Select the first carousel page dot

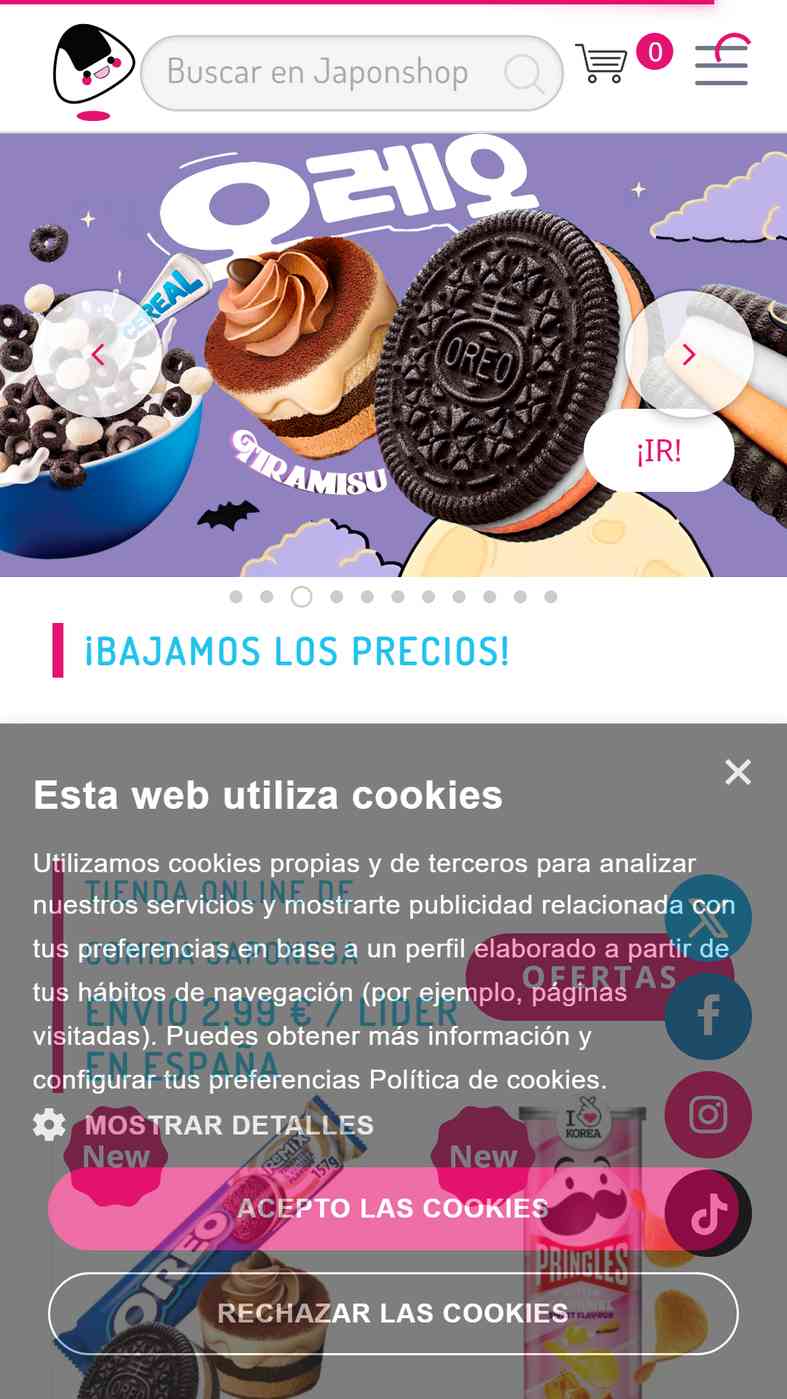tap(236, 597)
